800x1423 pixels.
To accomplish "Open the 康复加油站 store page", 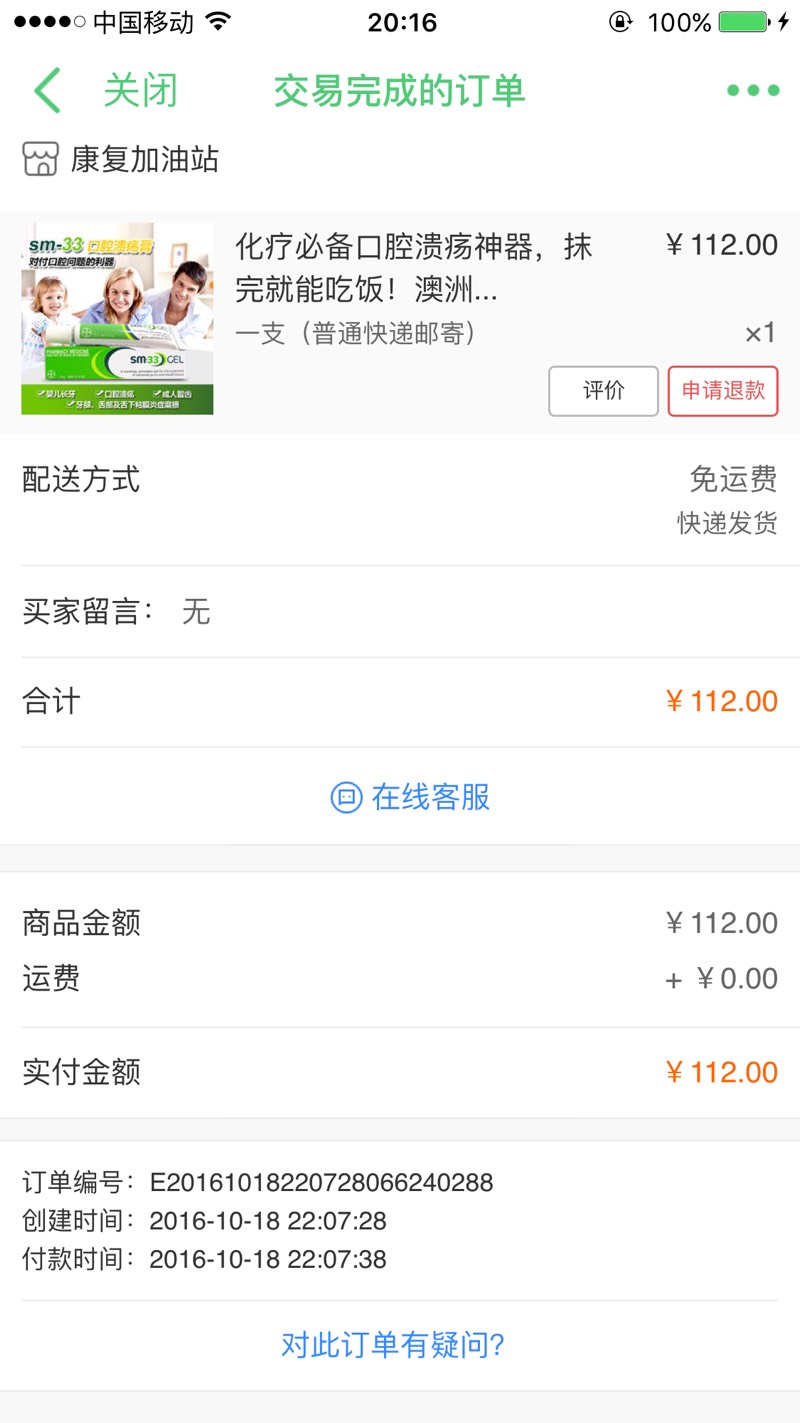I will pyautogui.click(x=143, y=160).
